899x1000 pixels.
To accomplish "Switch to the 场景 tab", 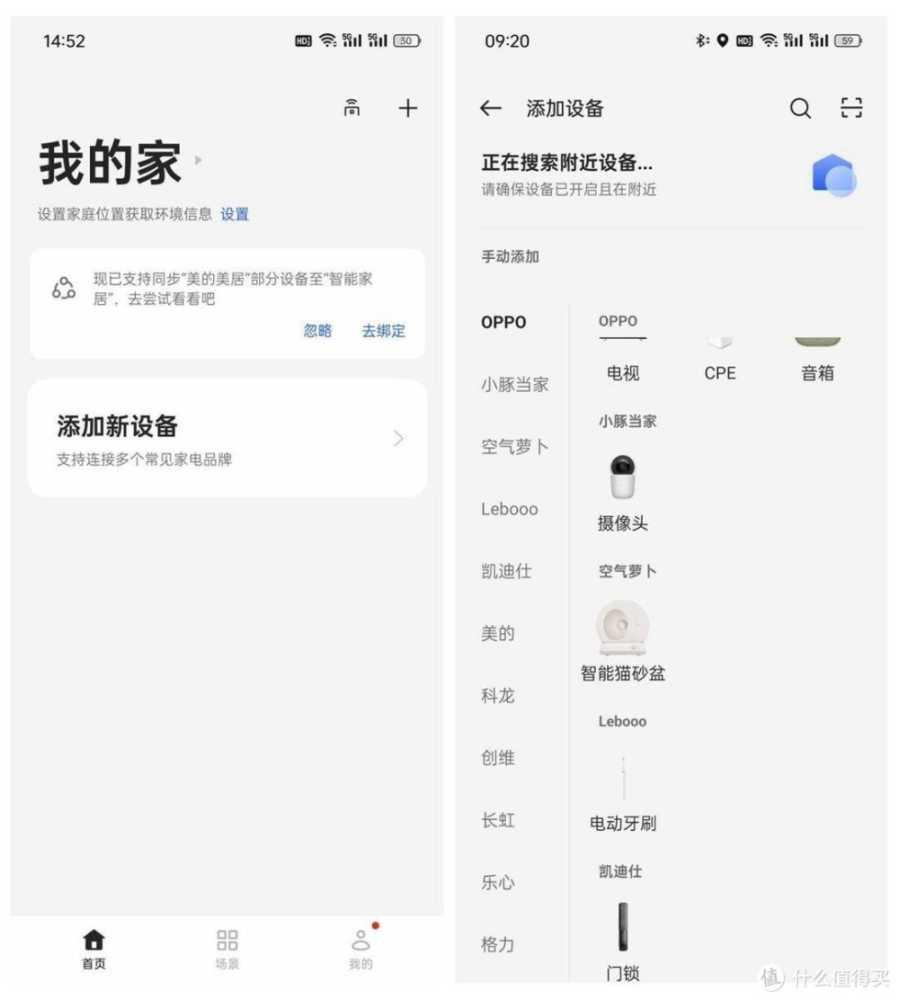I will pos(227,949).
